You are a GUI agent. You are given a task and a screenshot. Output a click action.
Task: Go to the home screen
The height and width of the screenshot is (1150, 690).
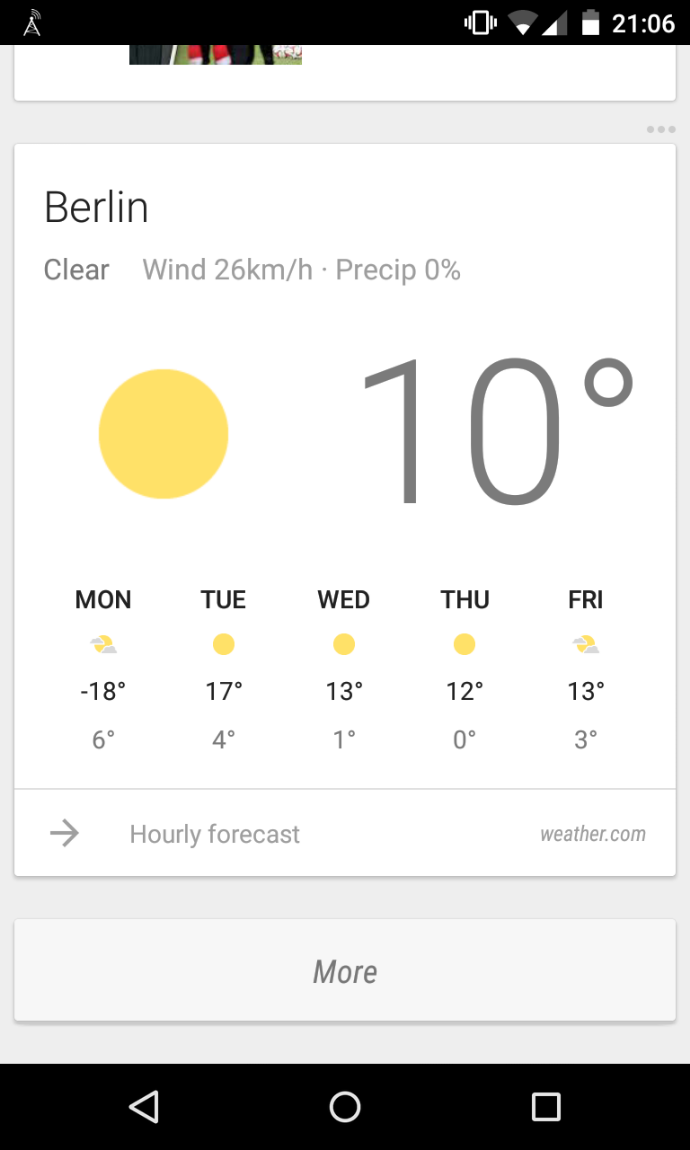point(345,1106)
